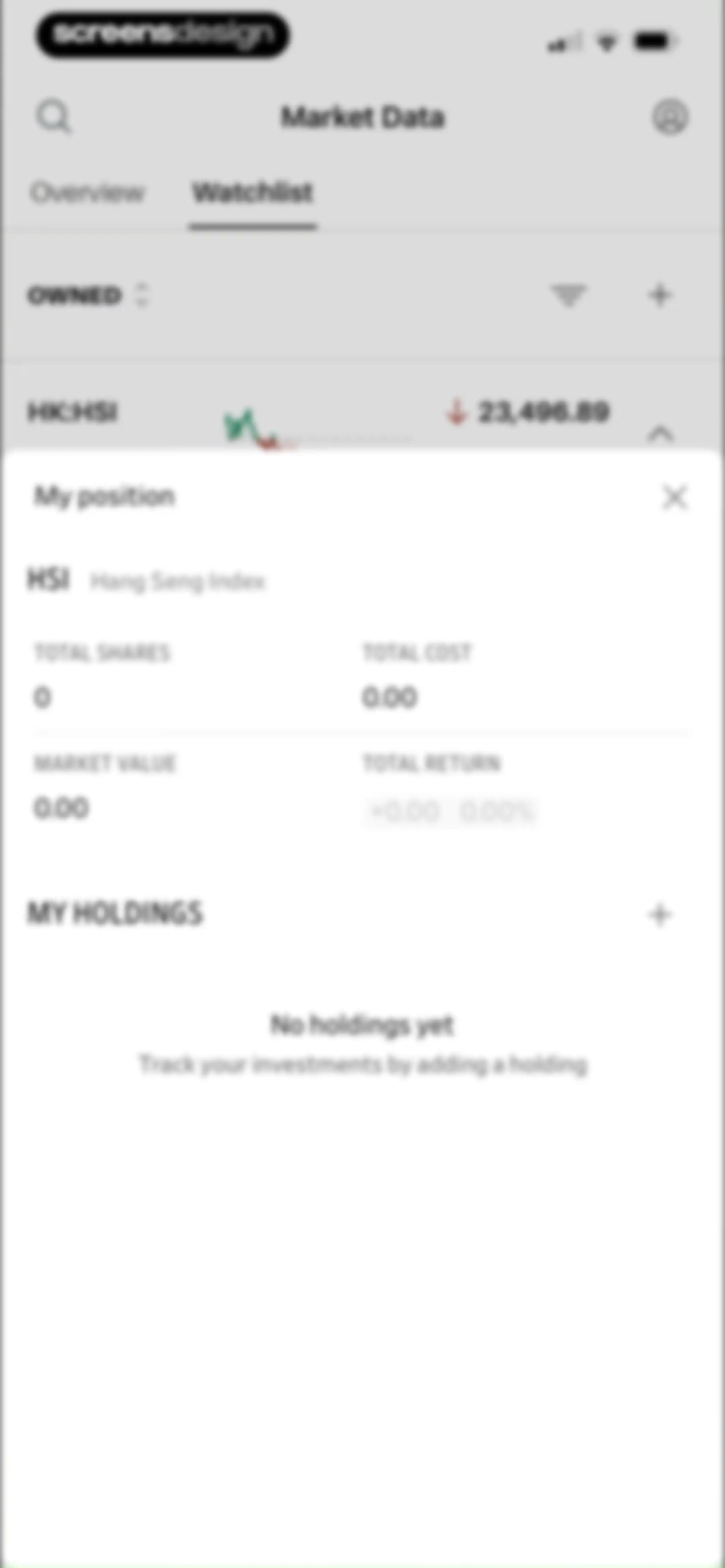
Task: Open the profile account icon
Action: tap(670, 117)
